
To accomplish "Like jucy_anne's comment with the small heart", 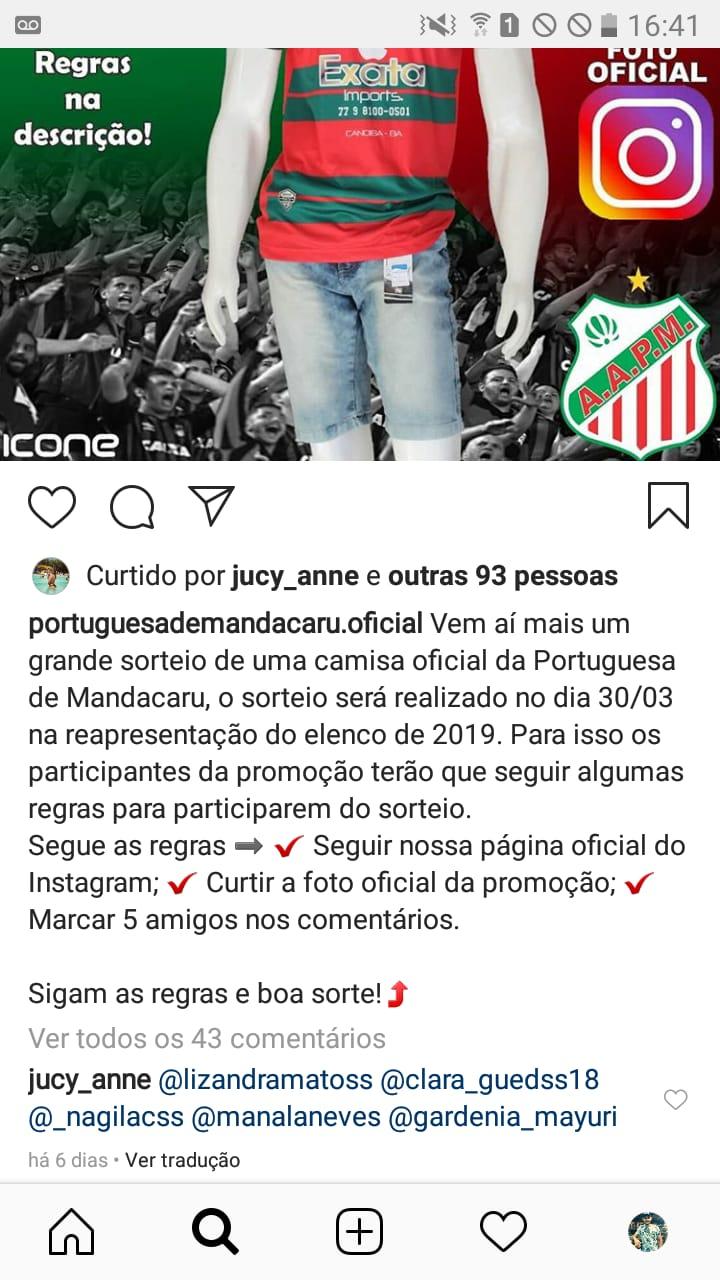I will click(x=676, y=1097).
